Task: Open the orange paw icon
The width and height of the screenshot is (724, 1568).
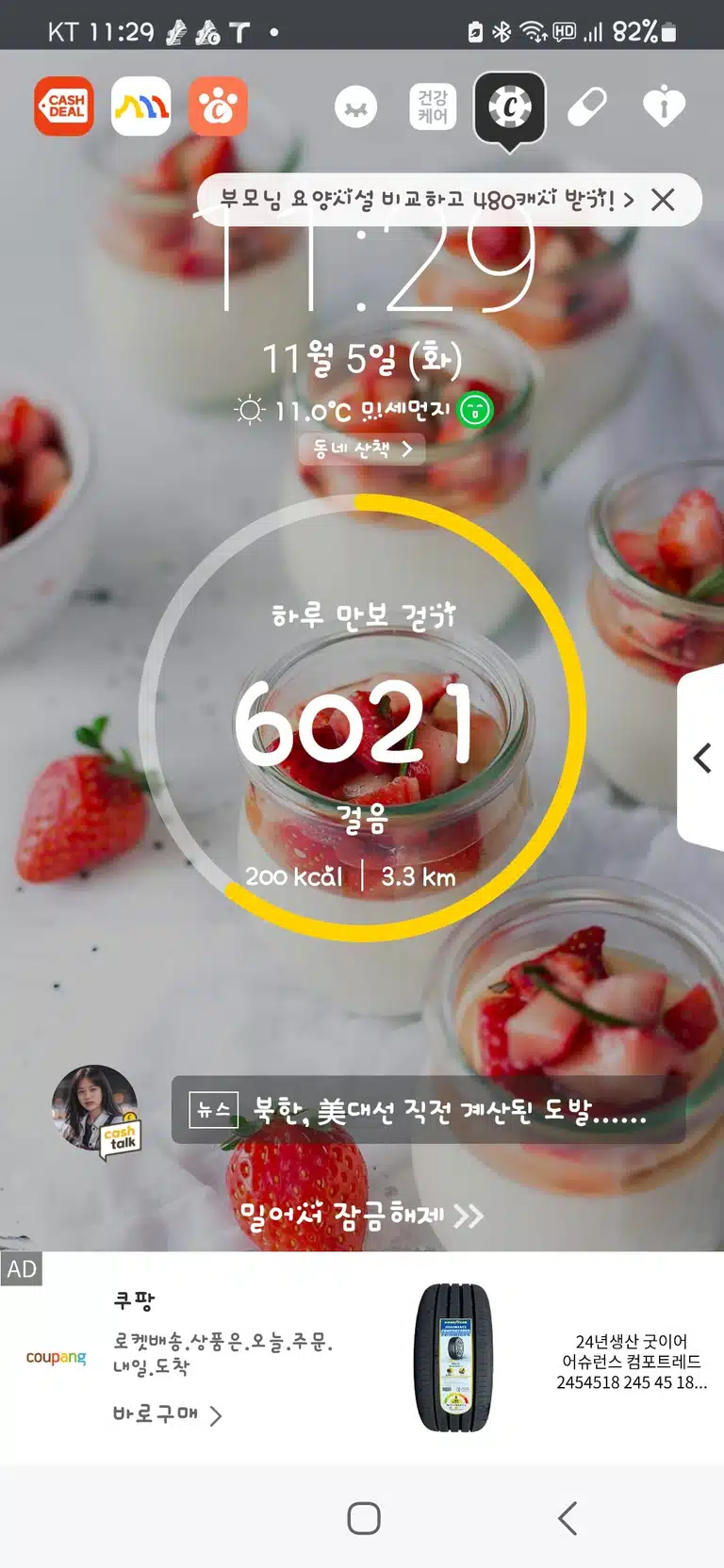Action: 218,106
